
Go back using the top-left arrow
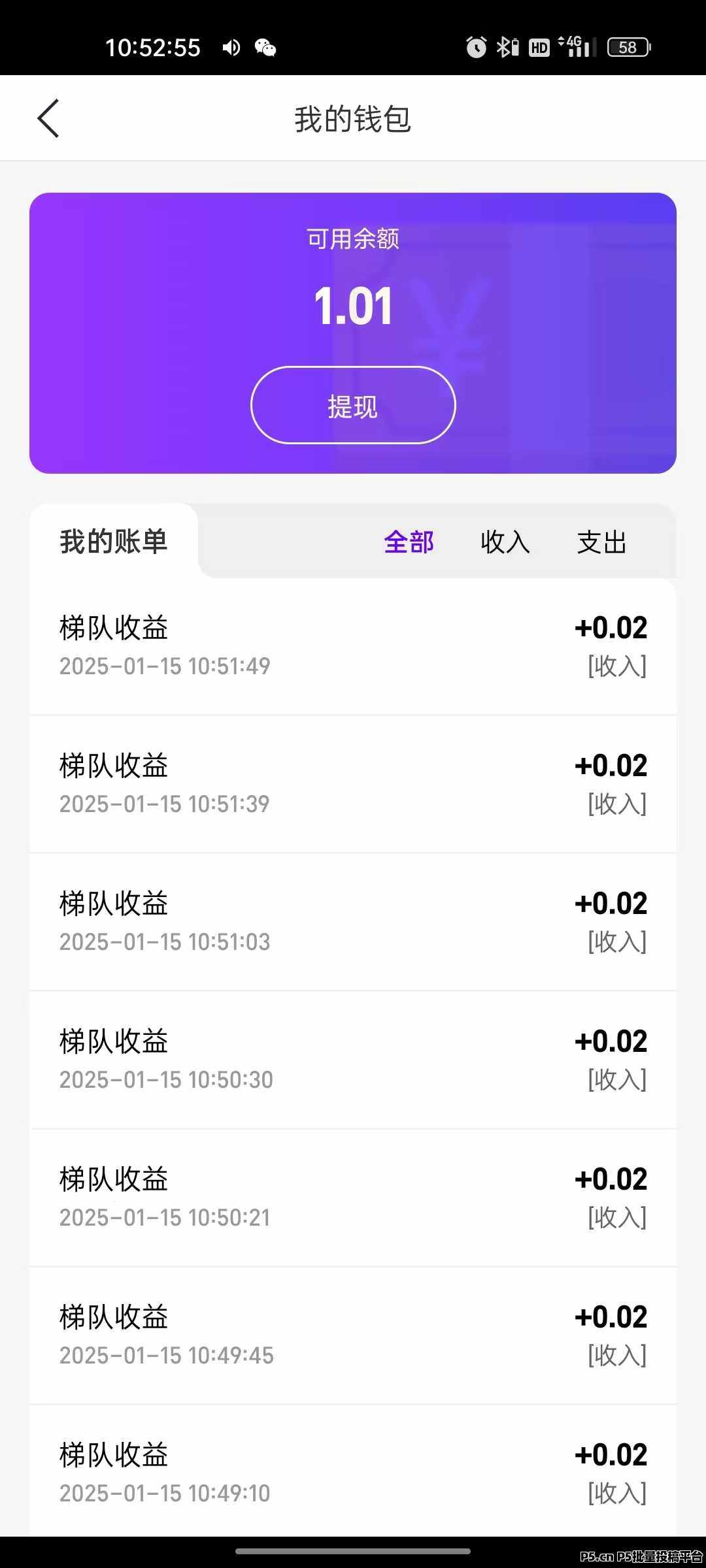48,119
